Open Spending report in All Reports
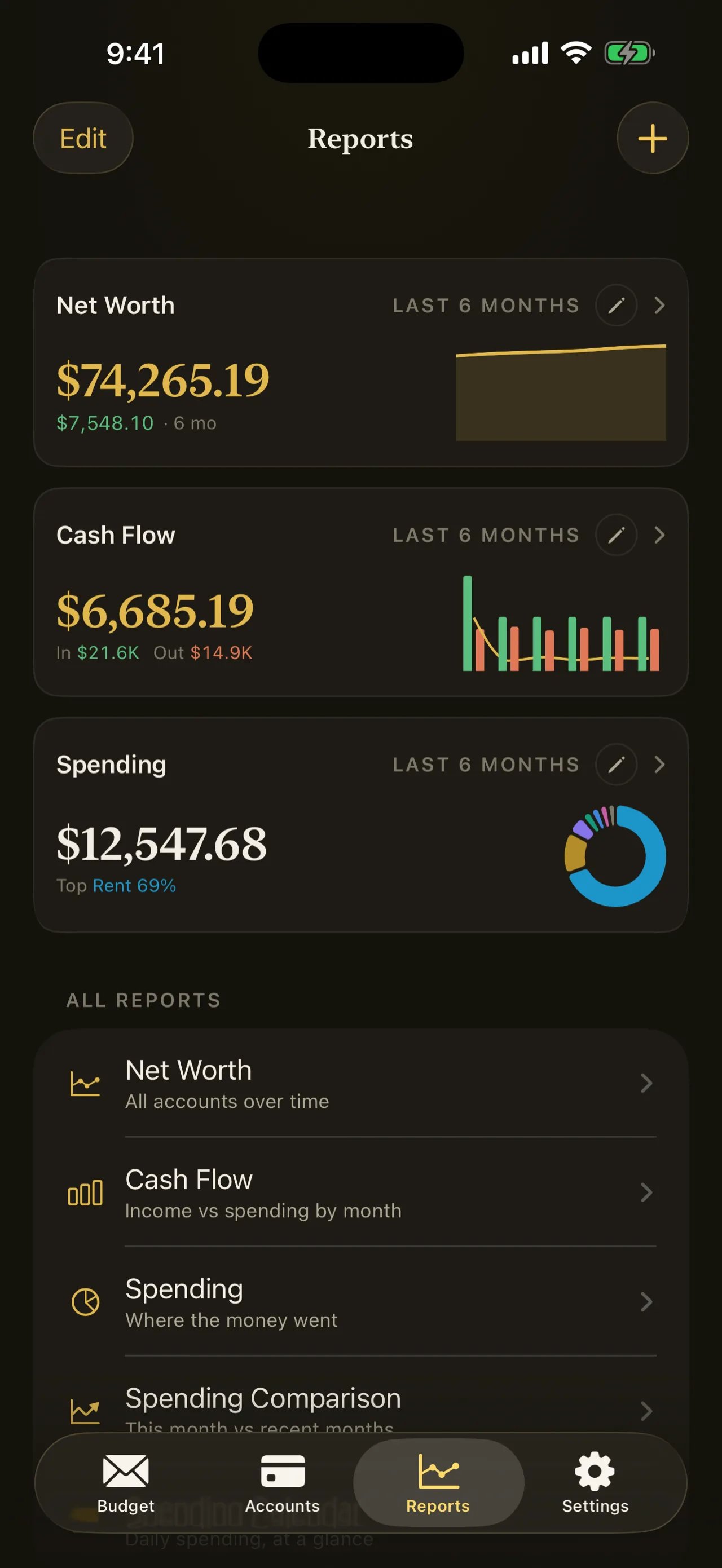The image size is (722, 1568). point(361,1301)
